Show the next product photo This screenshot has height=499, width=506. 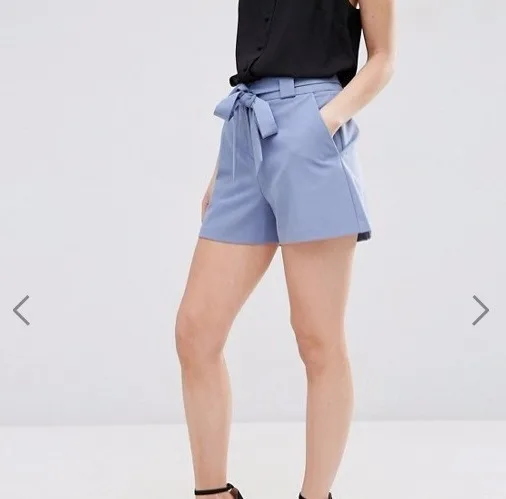coord(480,310)
